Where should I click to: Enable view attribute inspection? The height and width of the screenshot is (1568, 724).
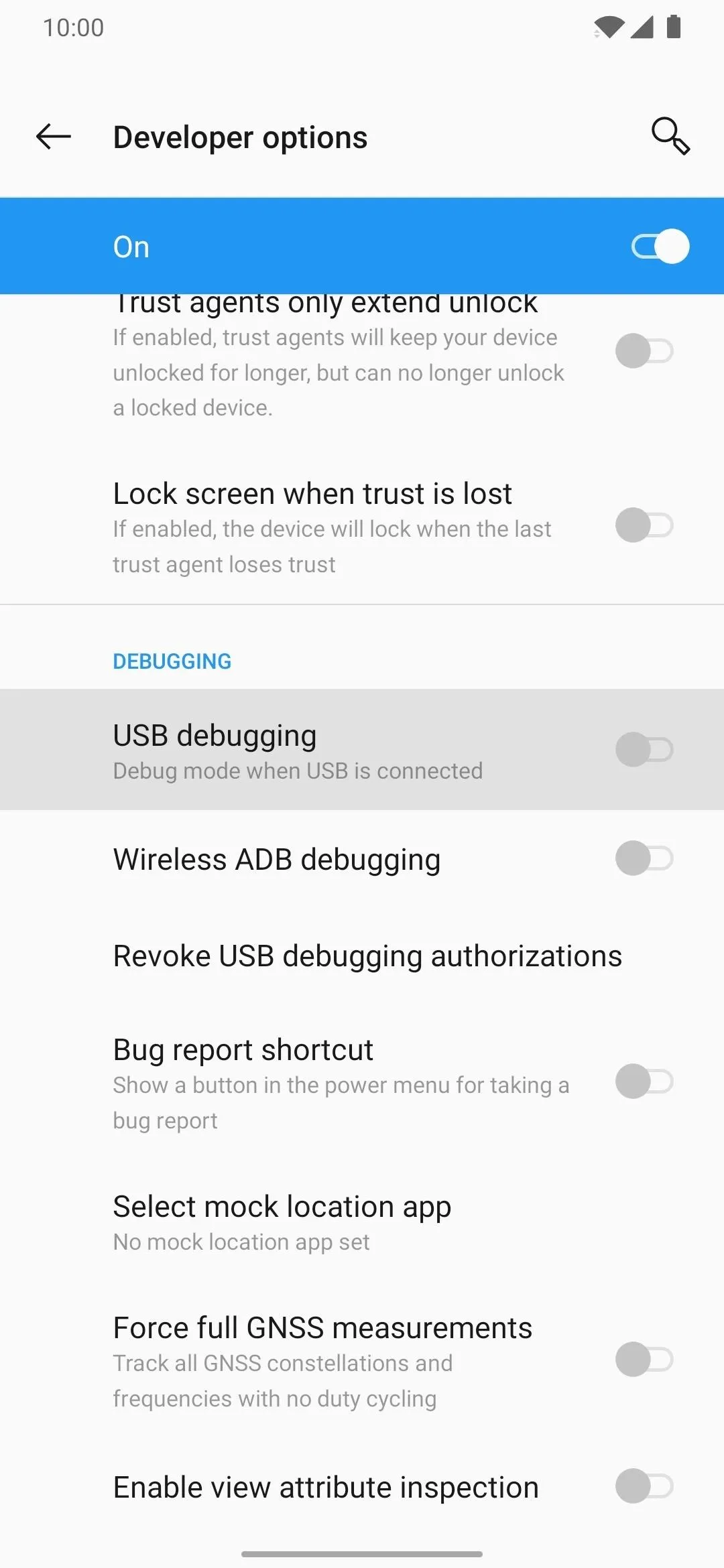point(644,1486)
